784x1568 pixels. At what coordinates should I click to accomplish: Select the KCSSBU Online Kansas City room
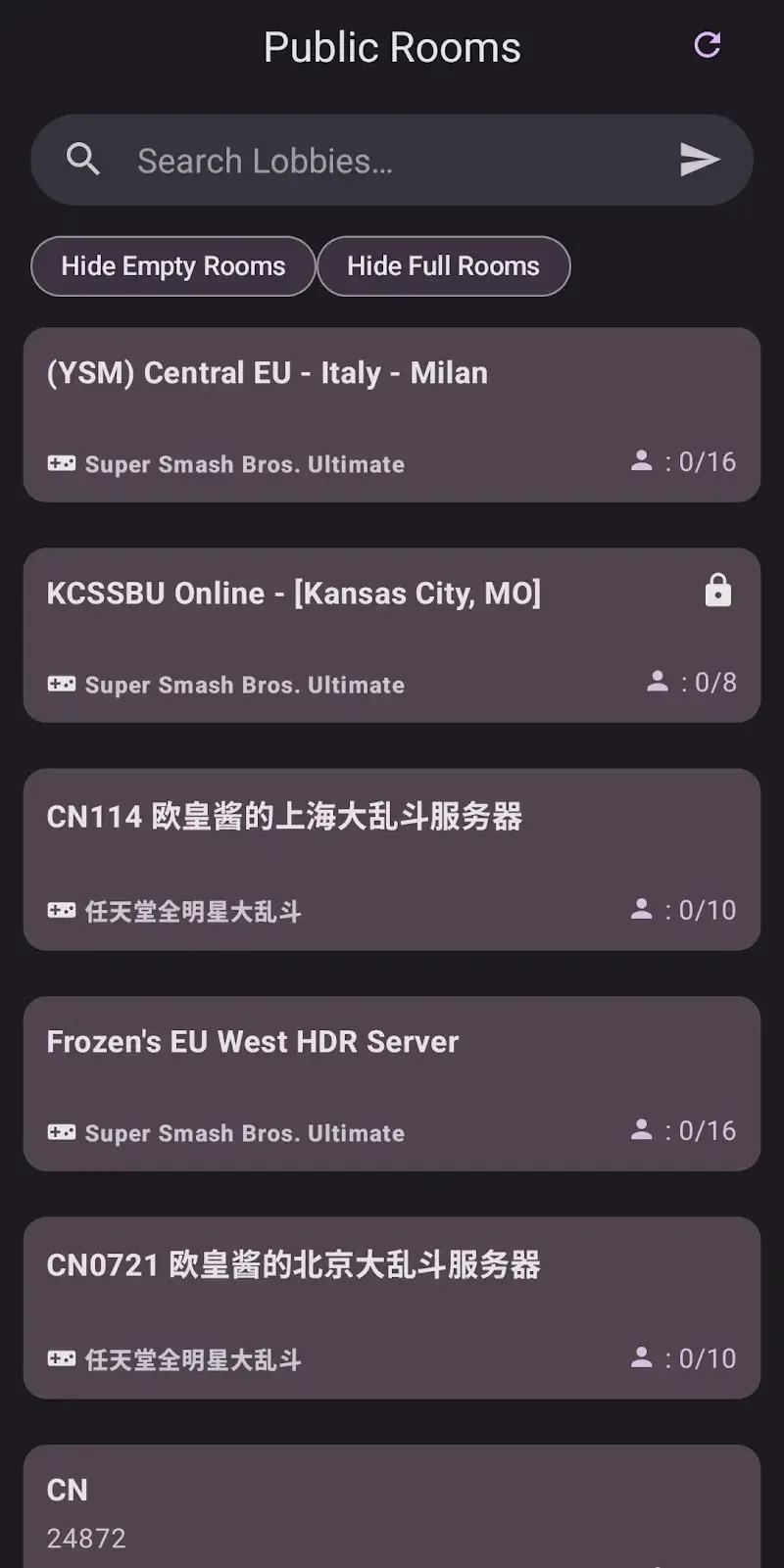point(392,636)
